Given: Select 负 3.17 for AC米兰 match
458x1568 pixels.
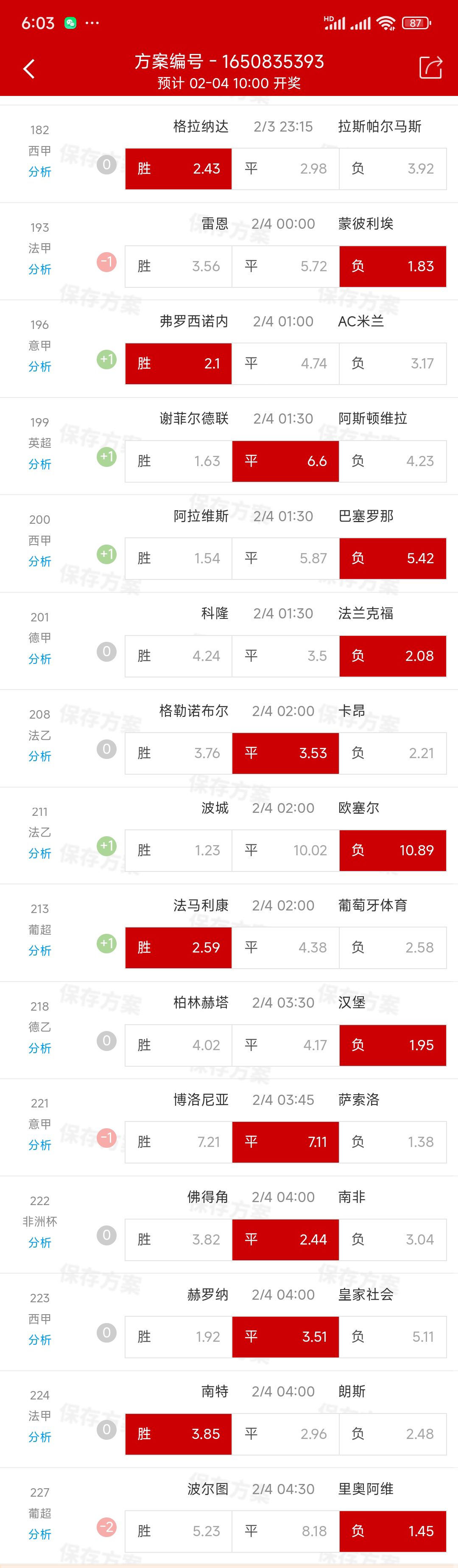Looking at the screenshot, I should click(x=392, y=363).
